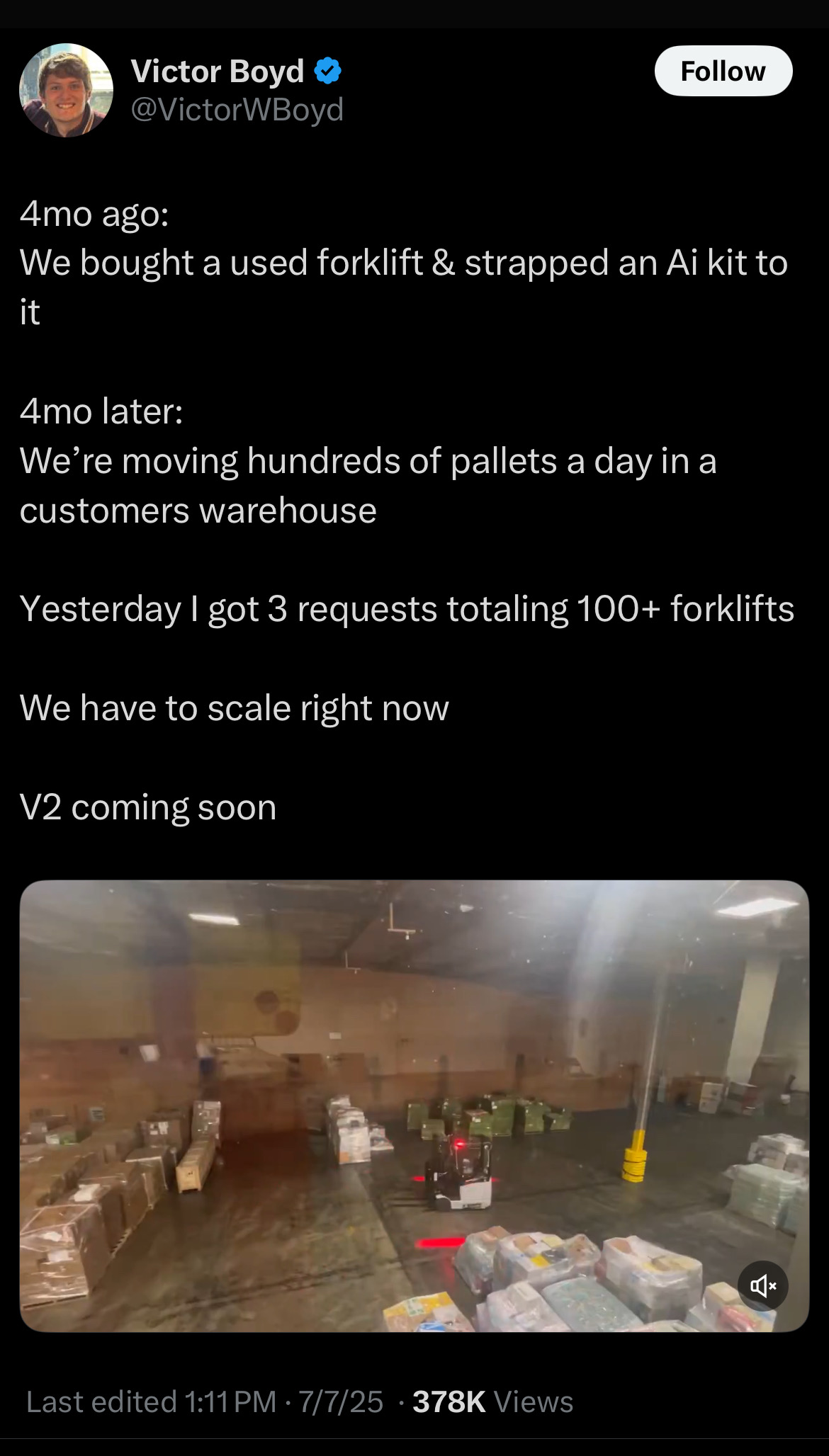This screenshot has width=829, height=1456.
Task: Unmute the video sound
Action: 762,1285
